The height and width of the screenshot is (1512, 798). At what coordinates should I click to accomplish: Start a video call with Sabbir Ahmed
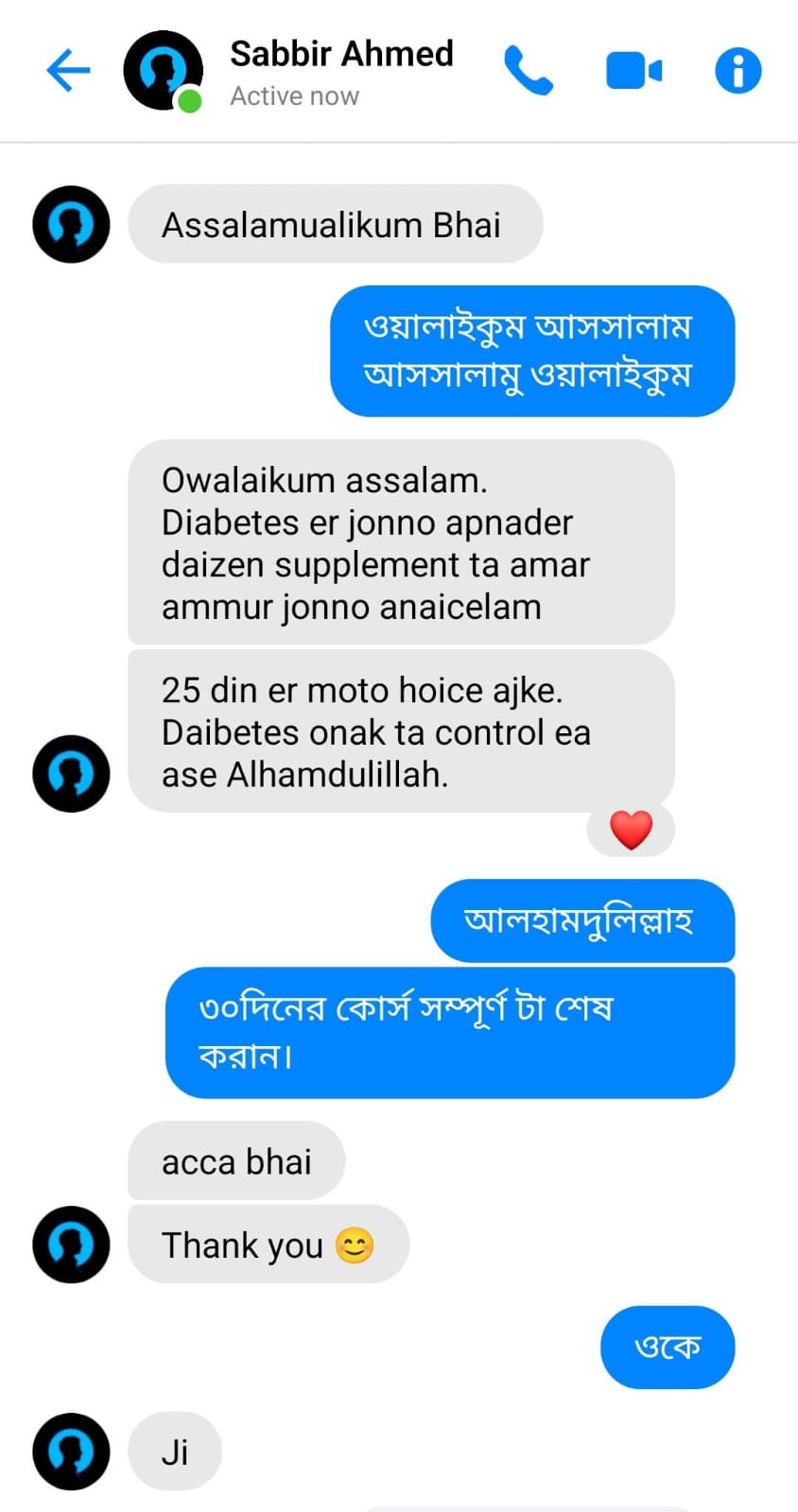tap(633, 71)
